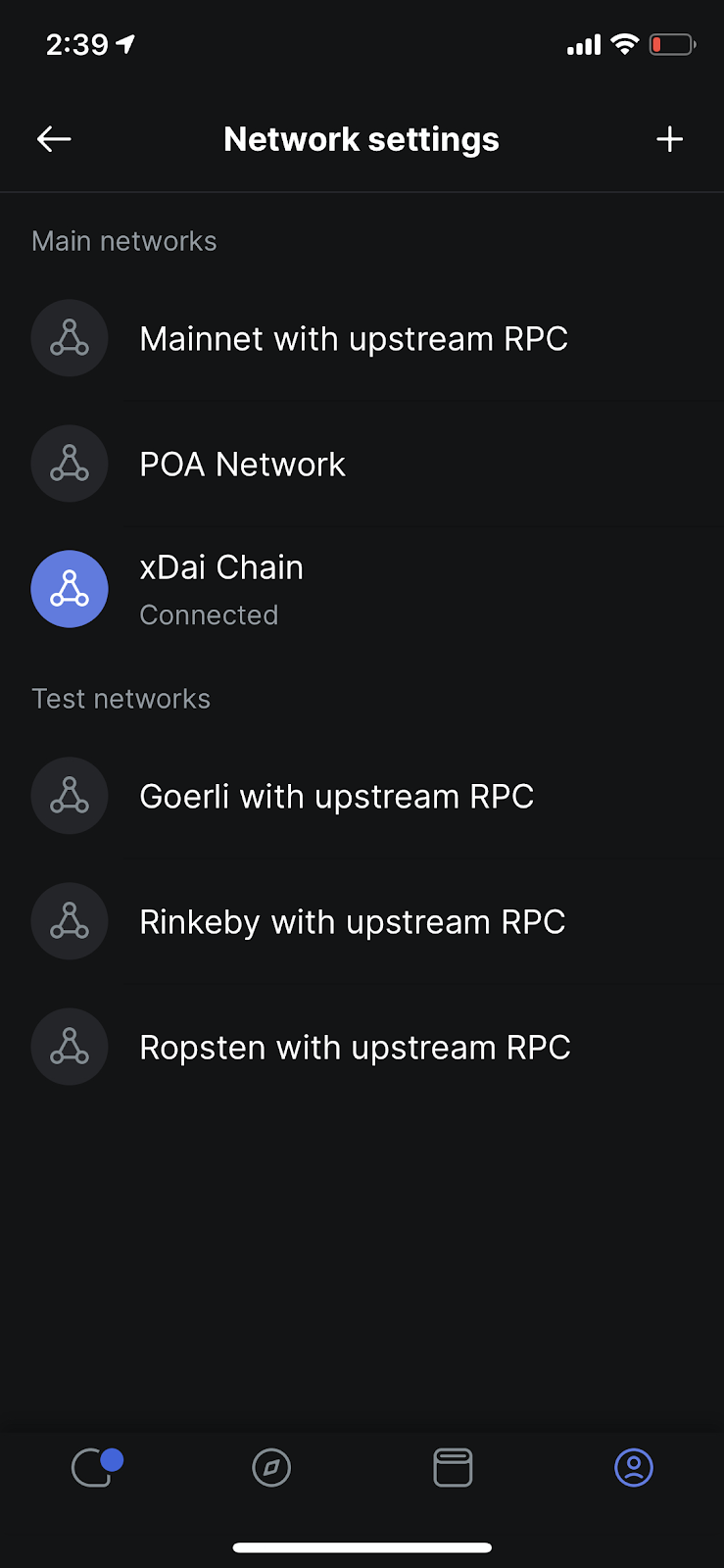Select Mainnet with upstream RPC
This screenshot has height=1568, width=724.
353,339
